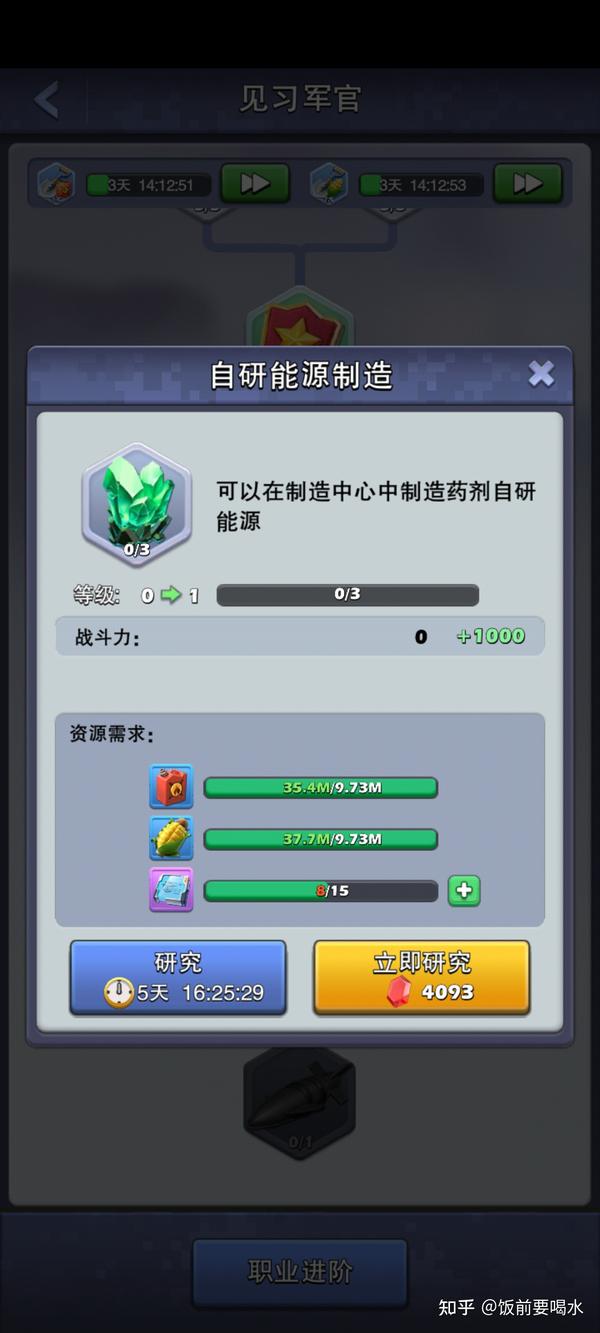Add more blueprint books with the plus button
Image resolution: width=600 pixels, height=1333 pixels.
point(464,890)
